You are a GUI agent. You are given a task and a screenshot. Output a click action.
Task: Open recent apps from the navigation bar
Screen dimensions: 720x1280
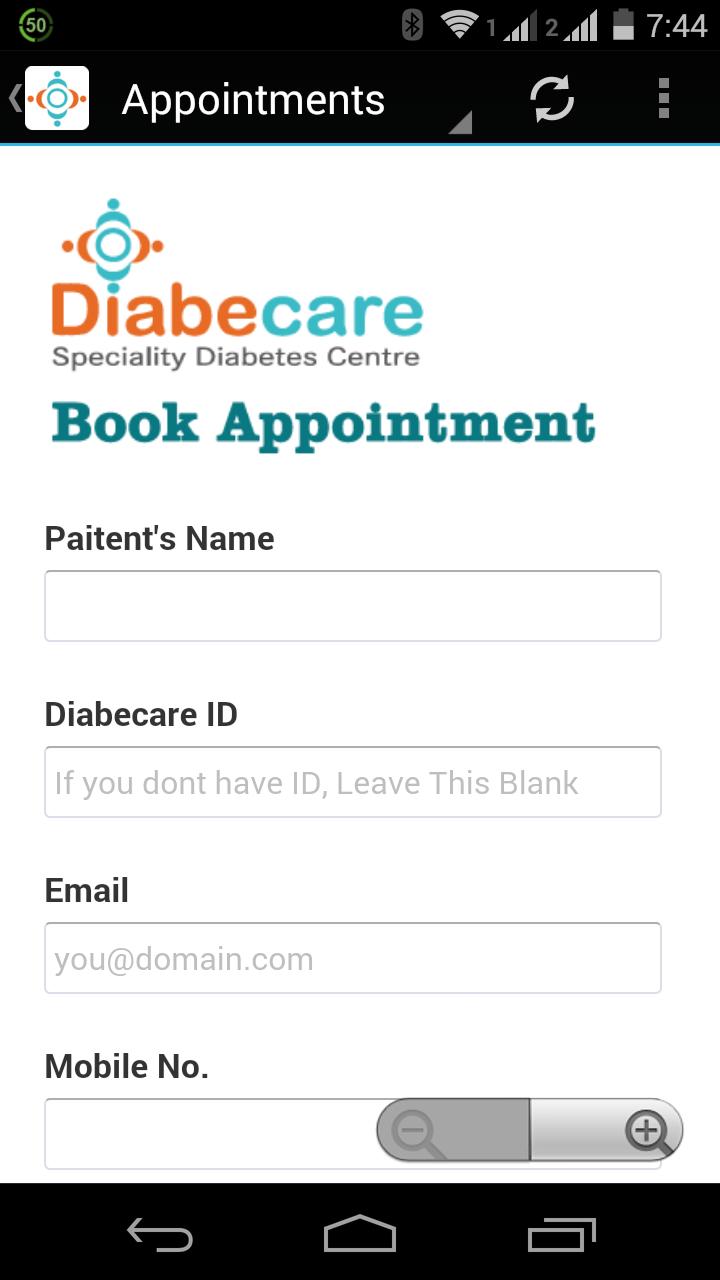click(x=560, y=1235)
